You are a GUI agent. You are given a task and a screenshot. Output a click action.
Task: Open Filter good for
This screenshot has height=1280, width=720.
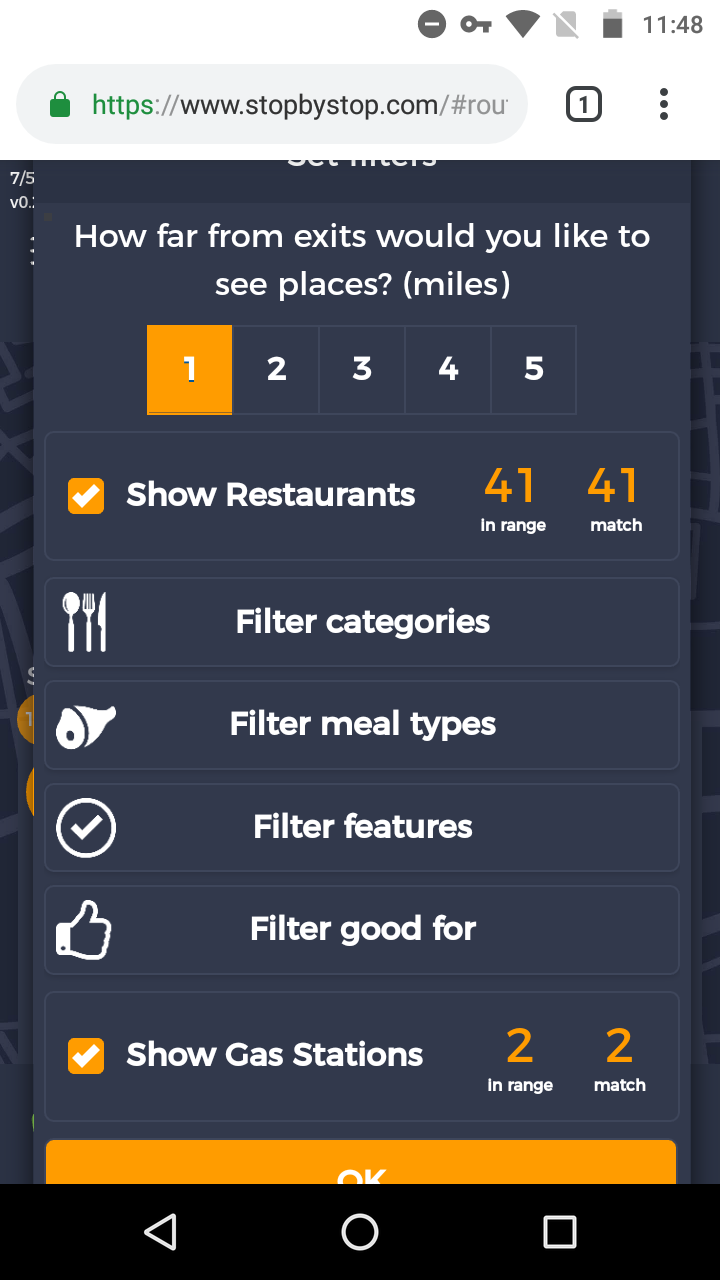click(362, 929)
